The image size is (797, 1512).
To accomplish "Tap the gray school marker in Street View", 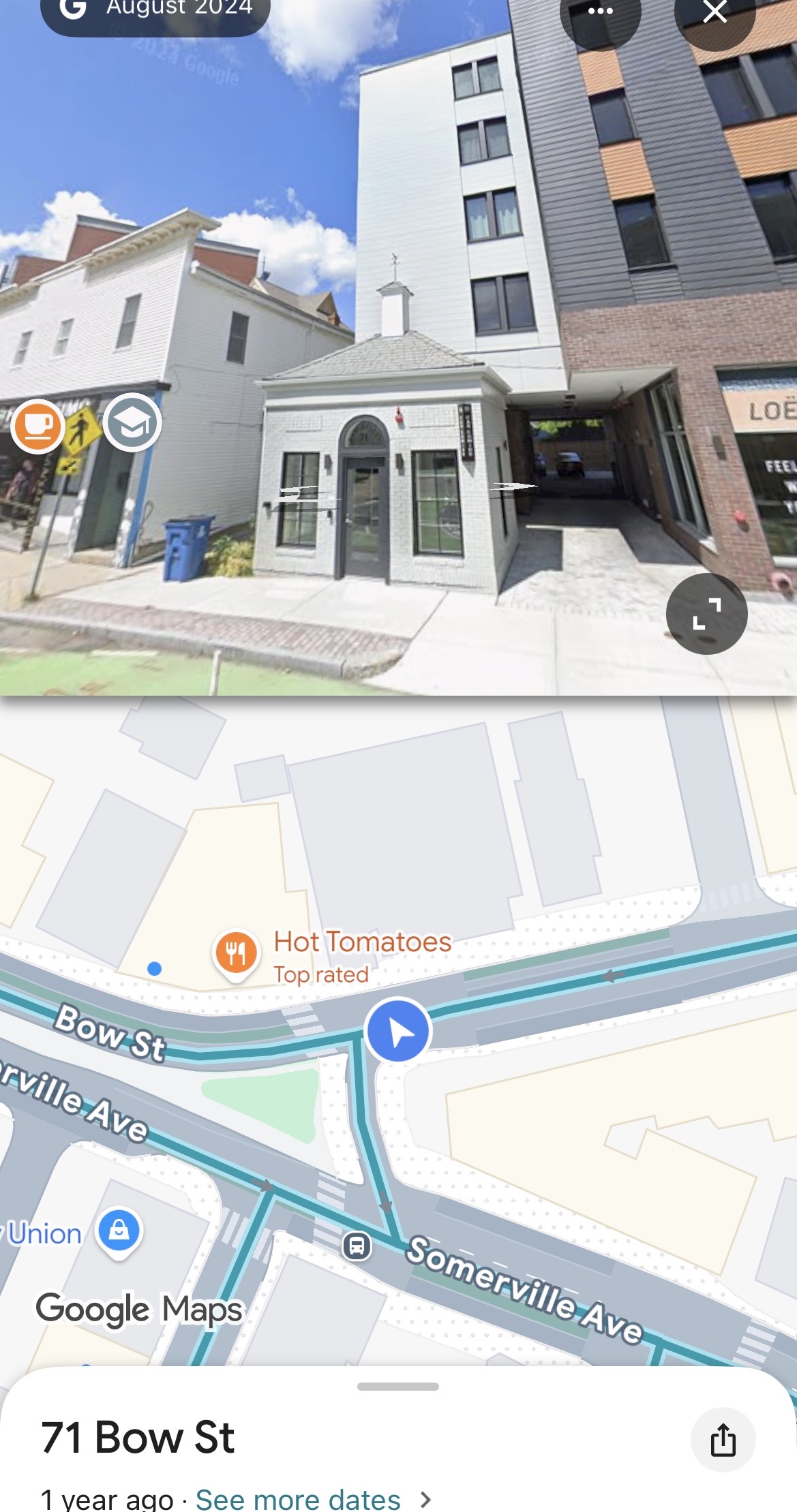I will [132, 422].
